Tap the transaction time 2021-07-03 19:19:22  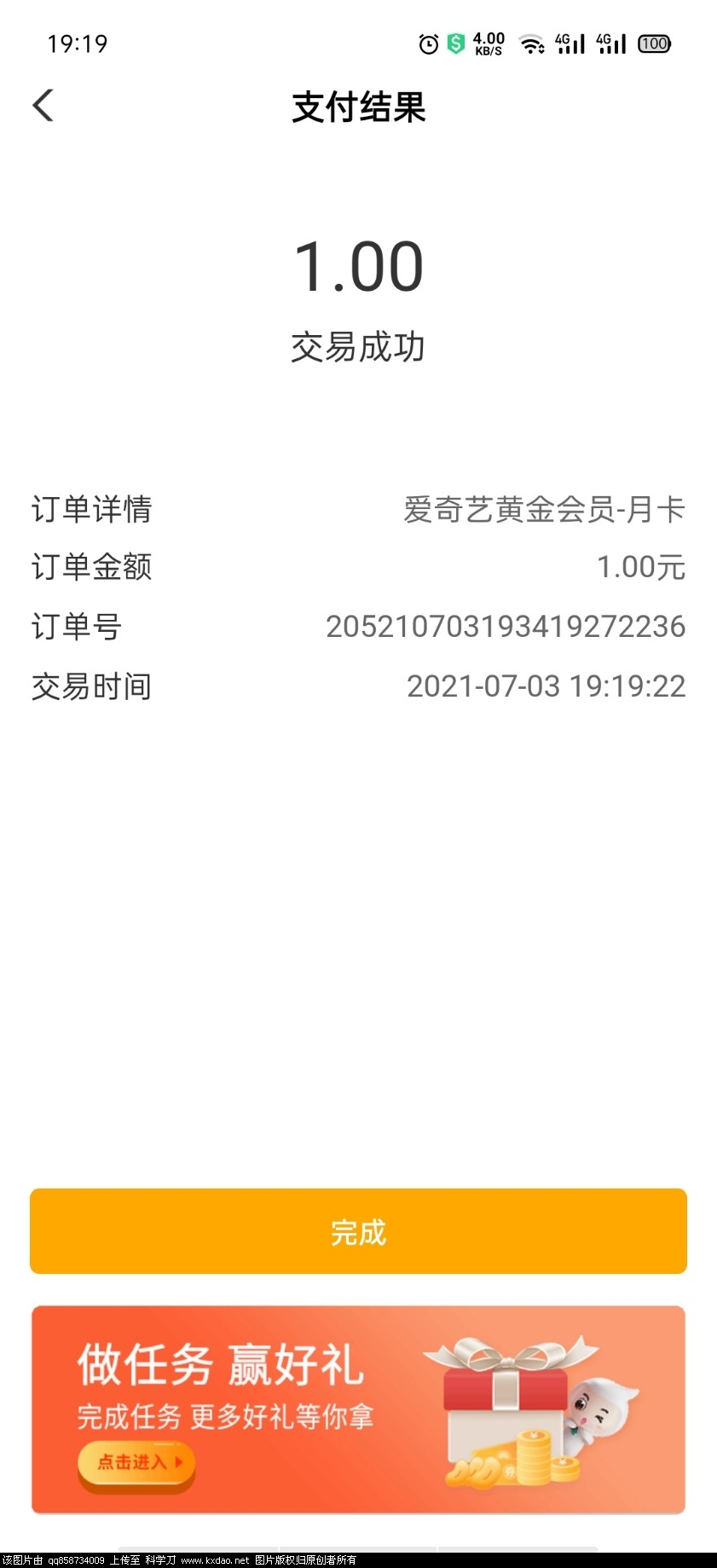(x=546, y=686)
